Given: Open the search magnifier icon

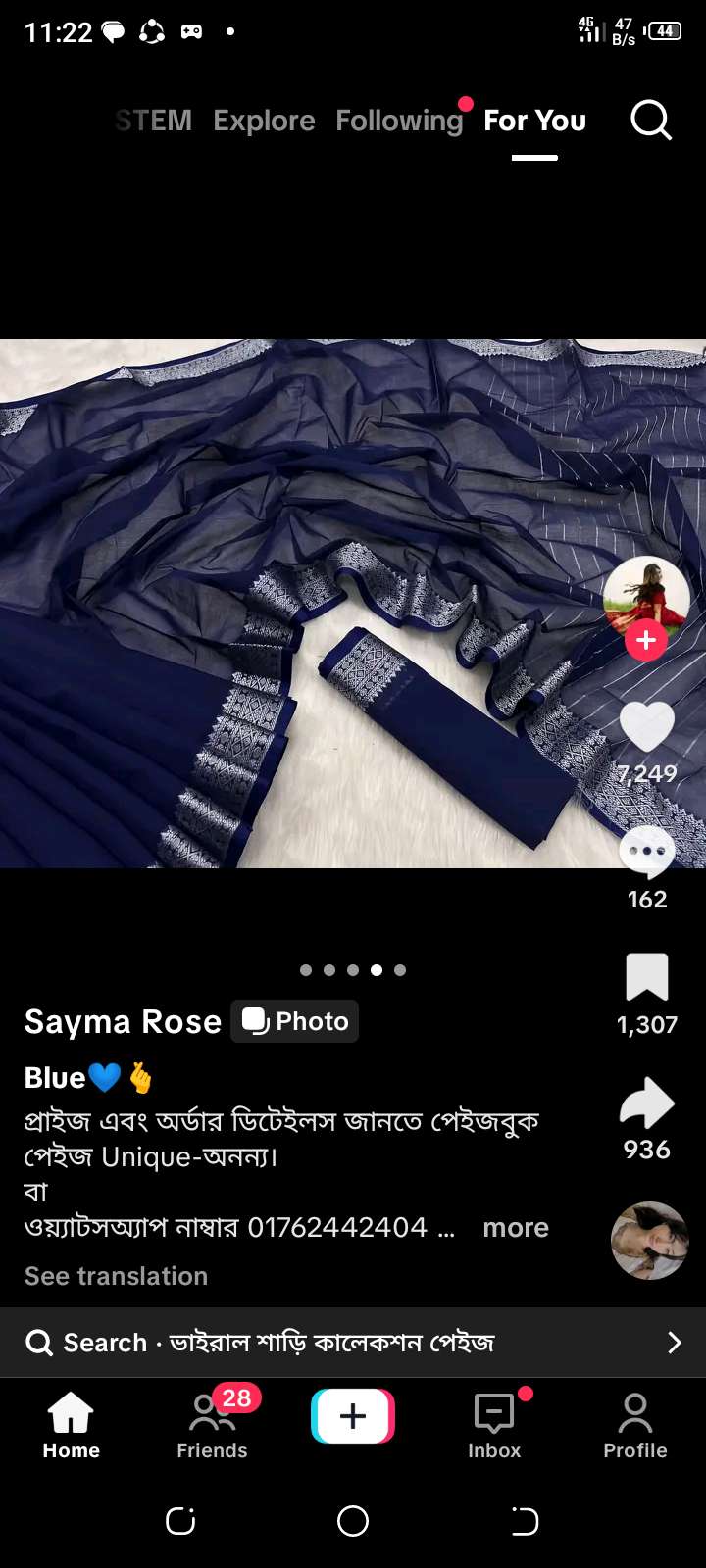Looking at the screenshot, I should tap(651, 121).
